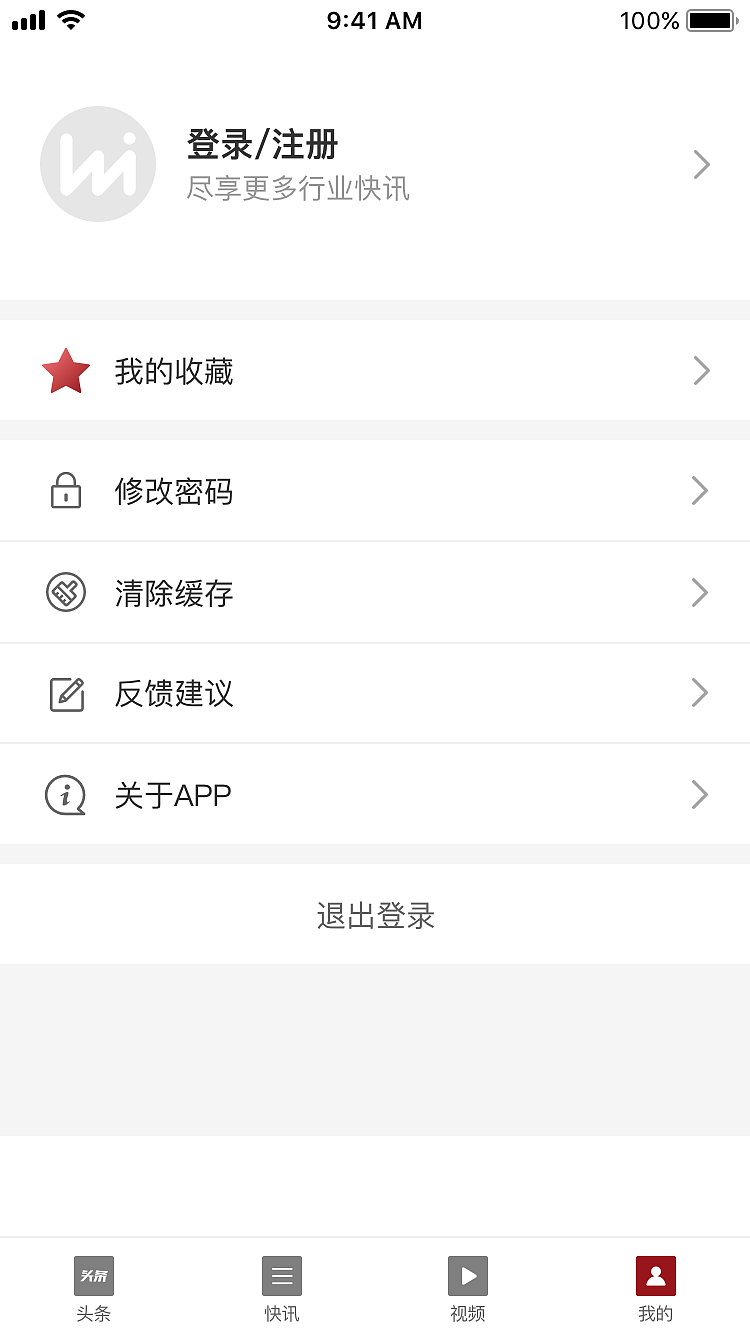Select the red 头条 headlines icon

94,1275
